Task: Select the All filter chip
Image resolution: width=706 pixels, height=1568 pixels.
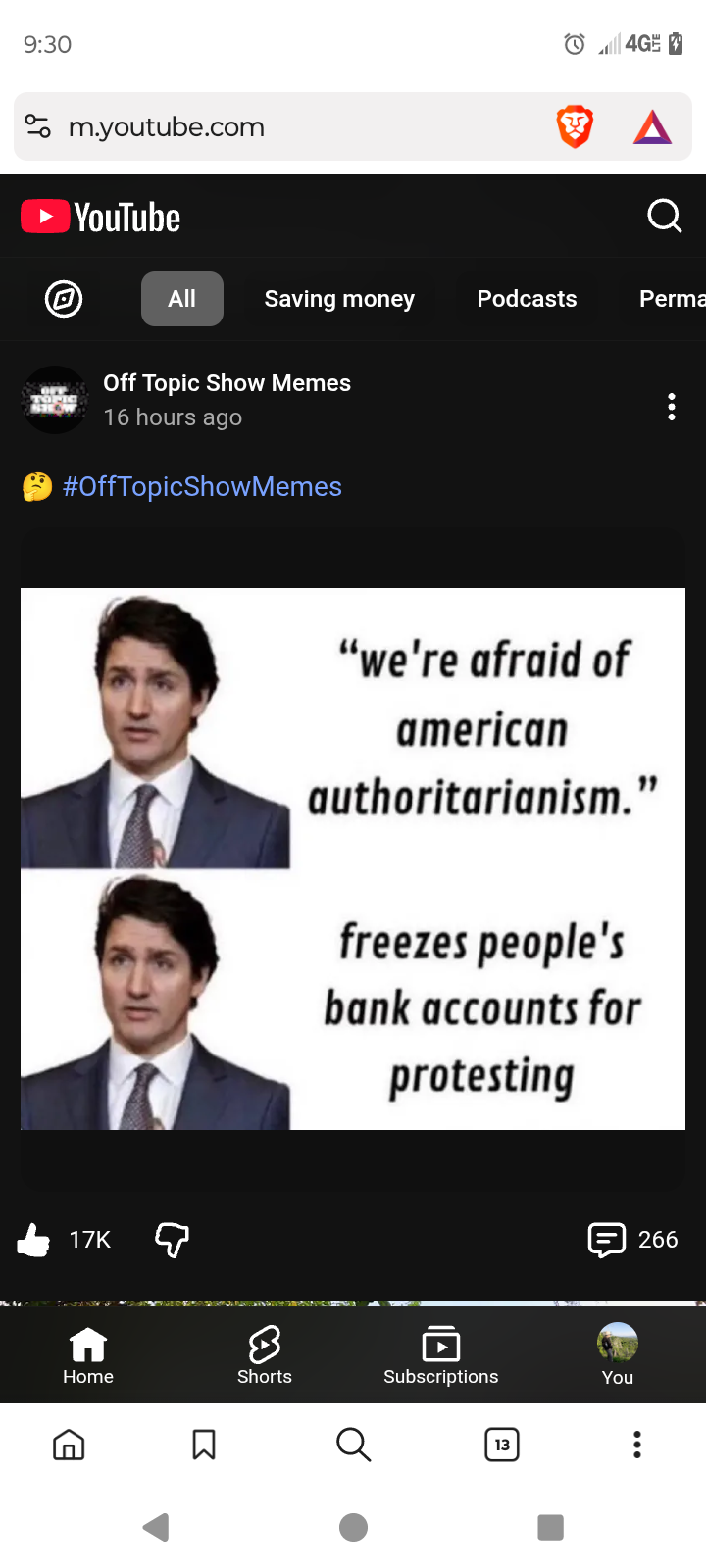Action: click(x=181, y=299)
